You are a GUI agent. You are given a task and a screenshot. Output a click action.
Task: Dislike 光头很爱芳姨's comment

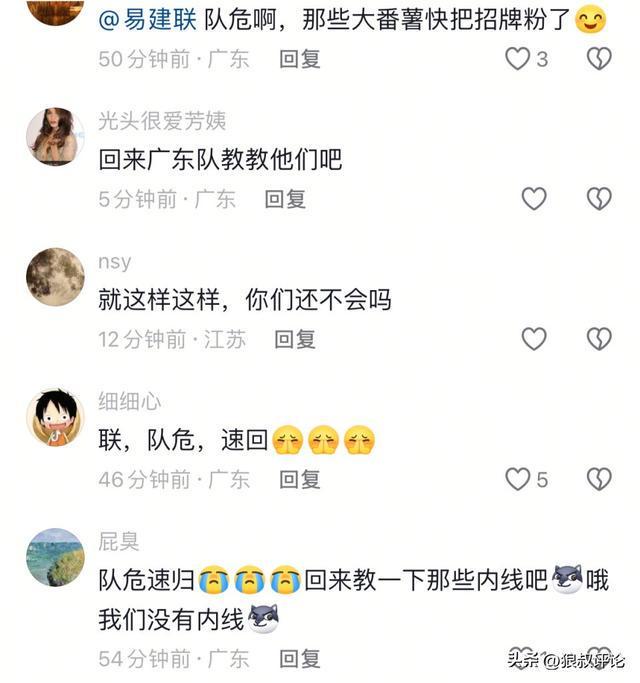pyautogui.click(x=598, y=199)
